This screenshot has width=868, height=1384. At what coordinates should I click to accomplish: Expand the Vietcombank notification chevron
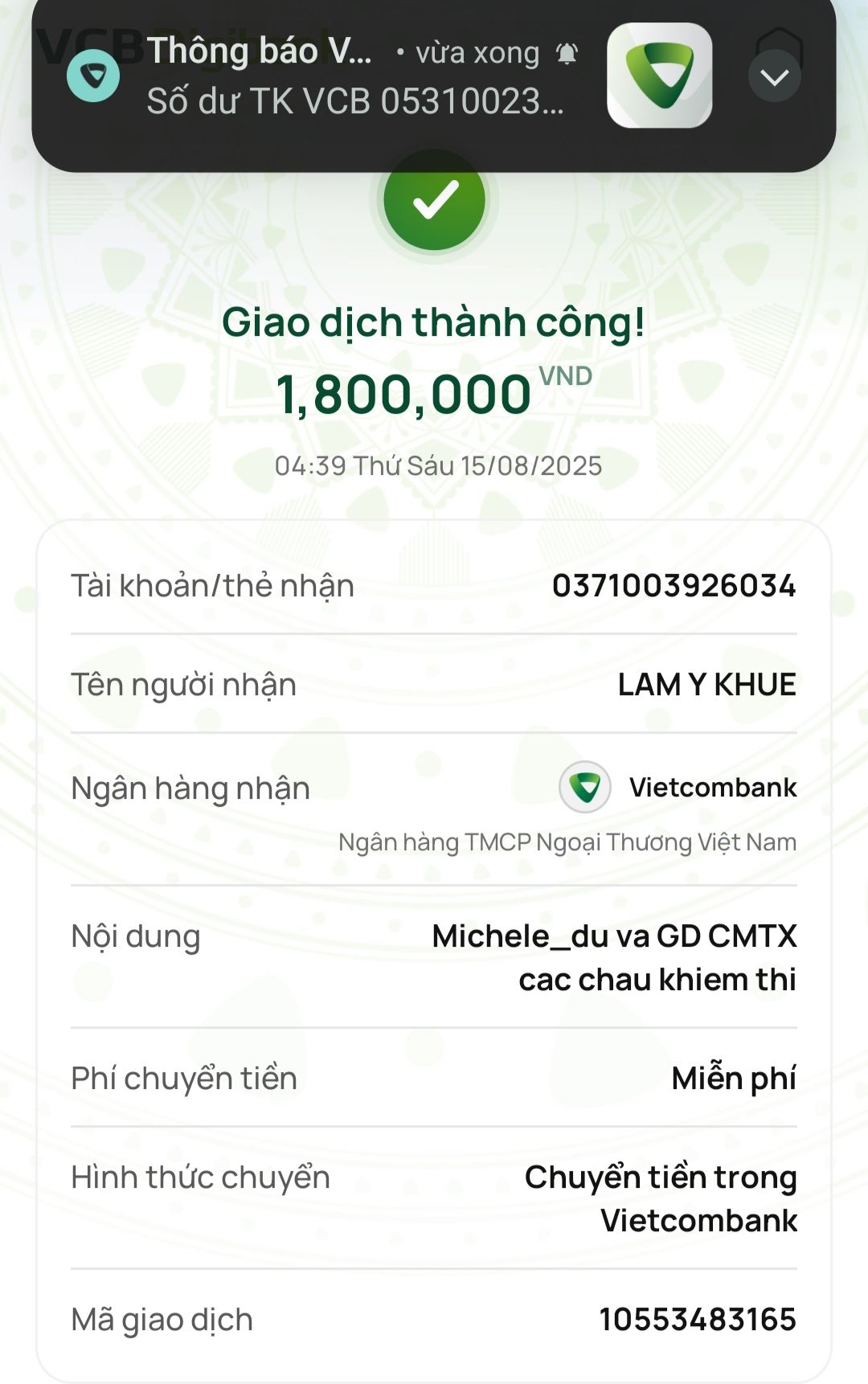[x=774, y=77]
